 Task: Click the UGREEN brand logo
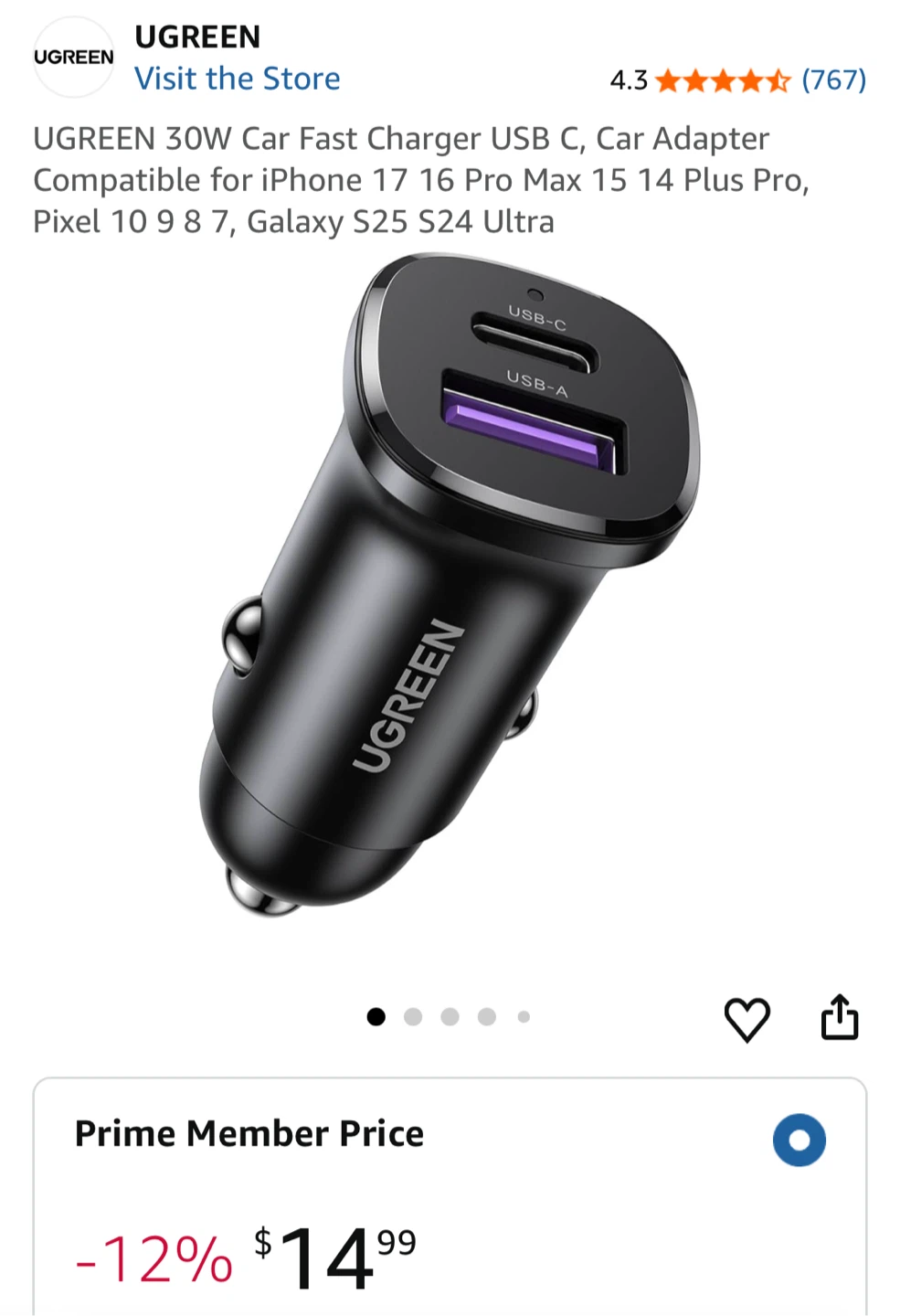tap(73, 57)
